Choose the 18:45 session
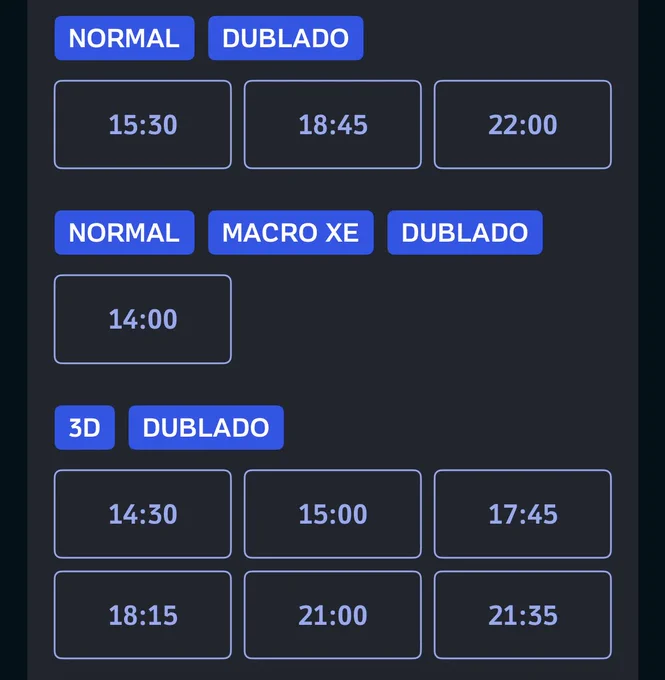665x680 pixels. [x=333, y=124]
